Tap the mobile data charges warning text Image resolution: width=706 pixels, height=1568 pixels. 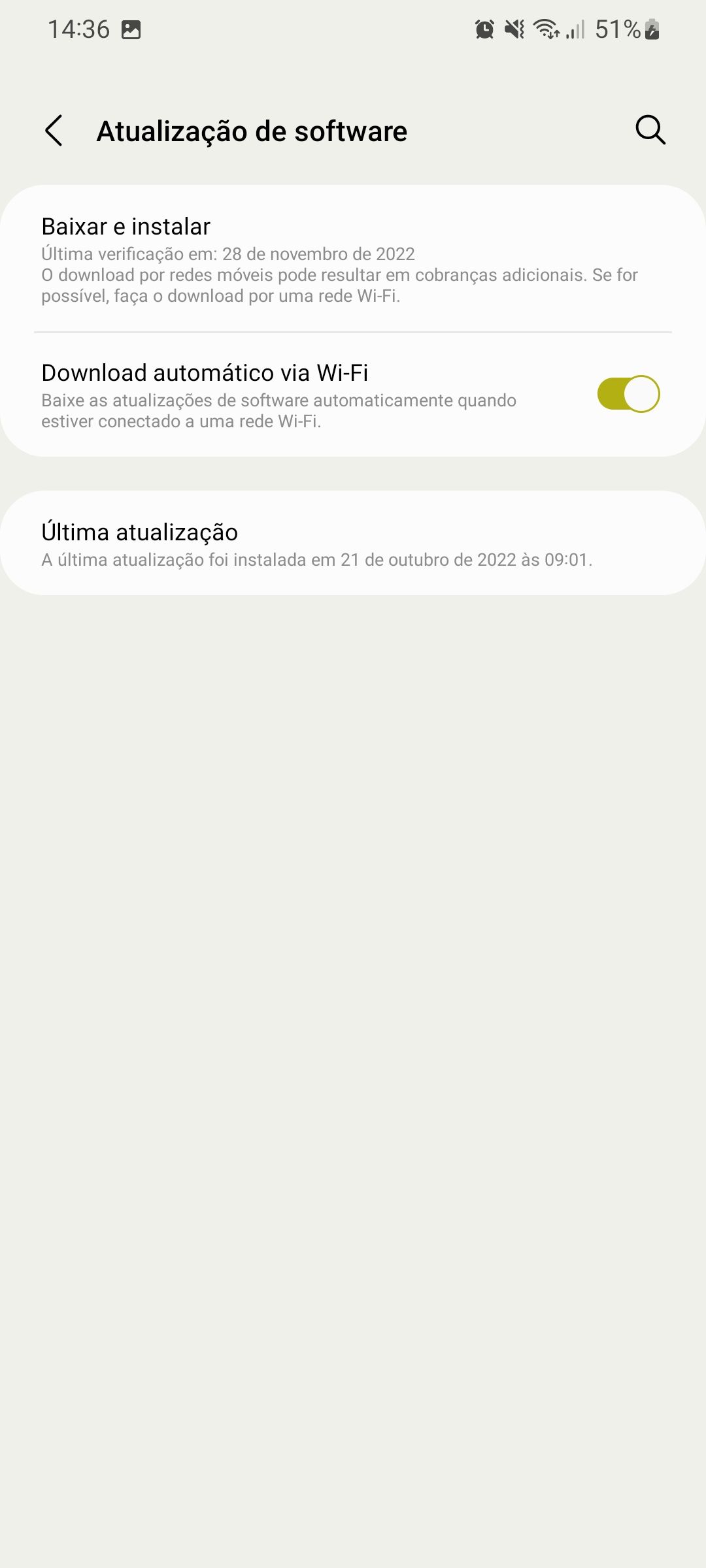point(339,286)
